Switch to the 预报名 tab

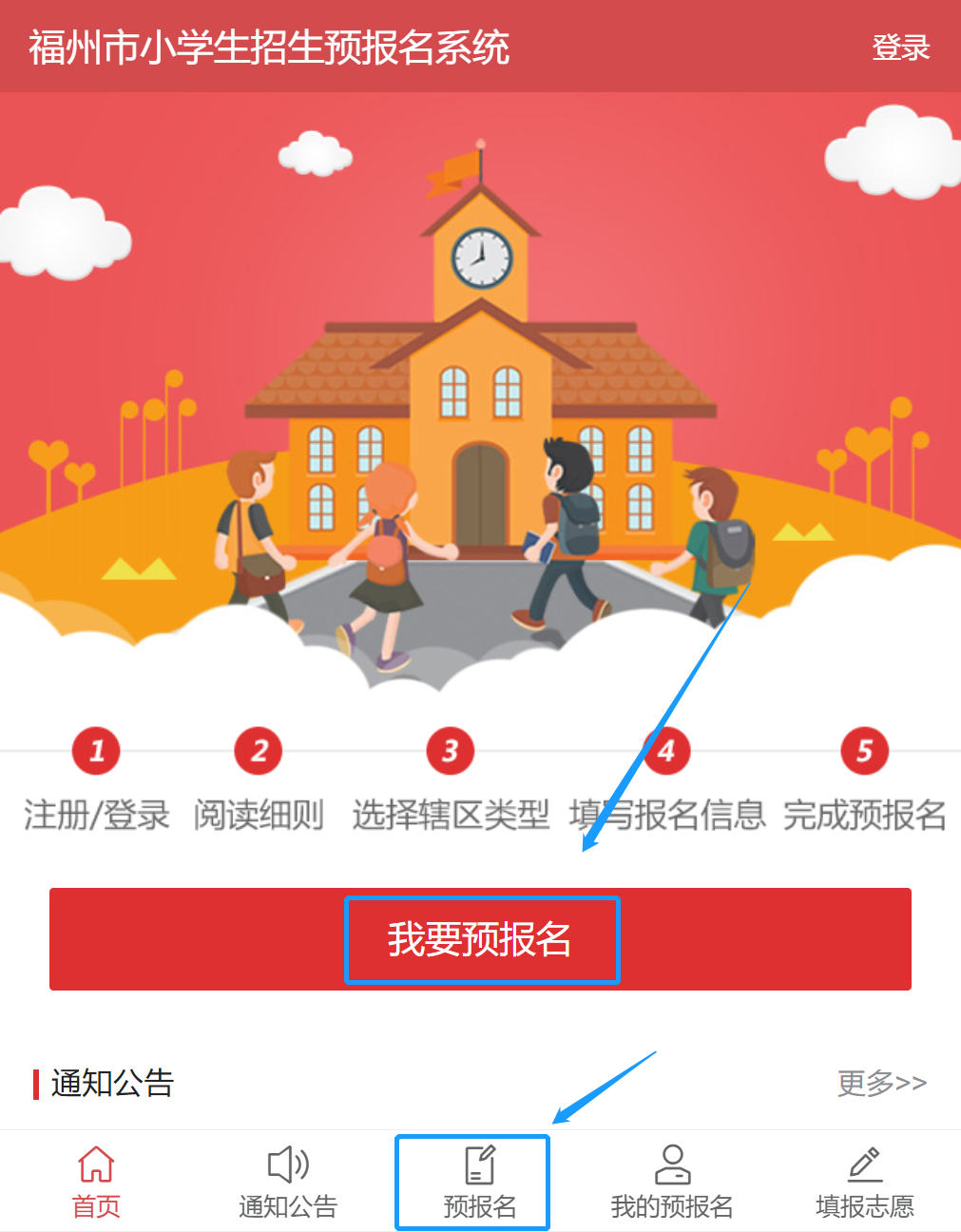(480, 1183)
